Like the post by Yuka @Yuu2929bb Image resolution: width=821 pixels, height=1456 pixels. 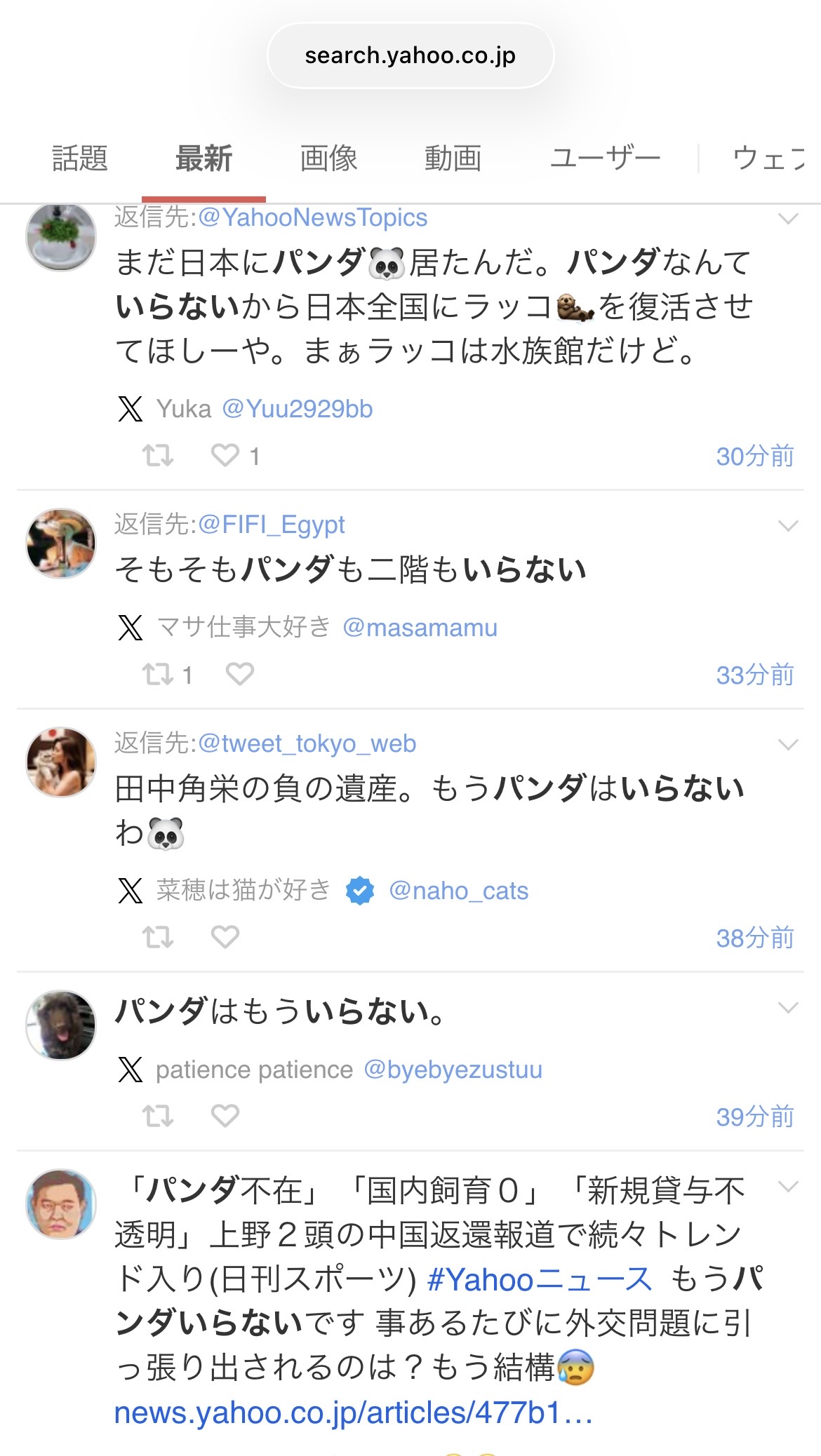pyautogui.click(x=225, y=456)
